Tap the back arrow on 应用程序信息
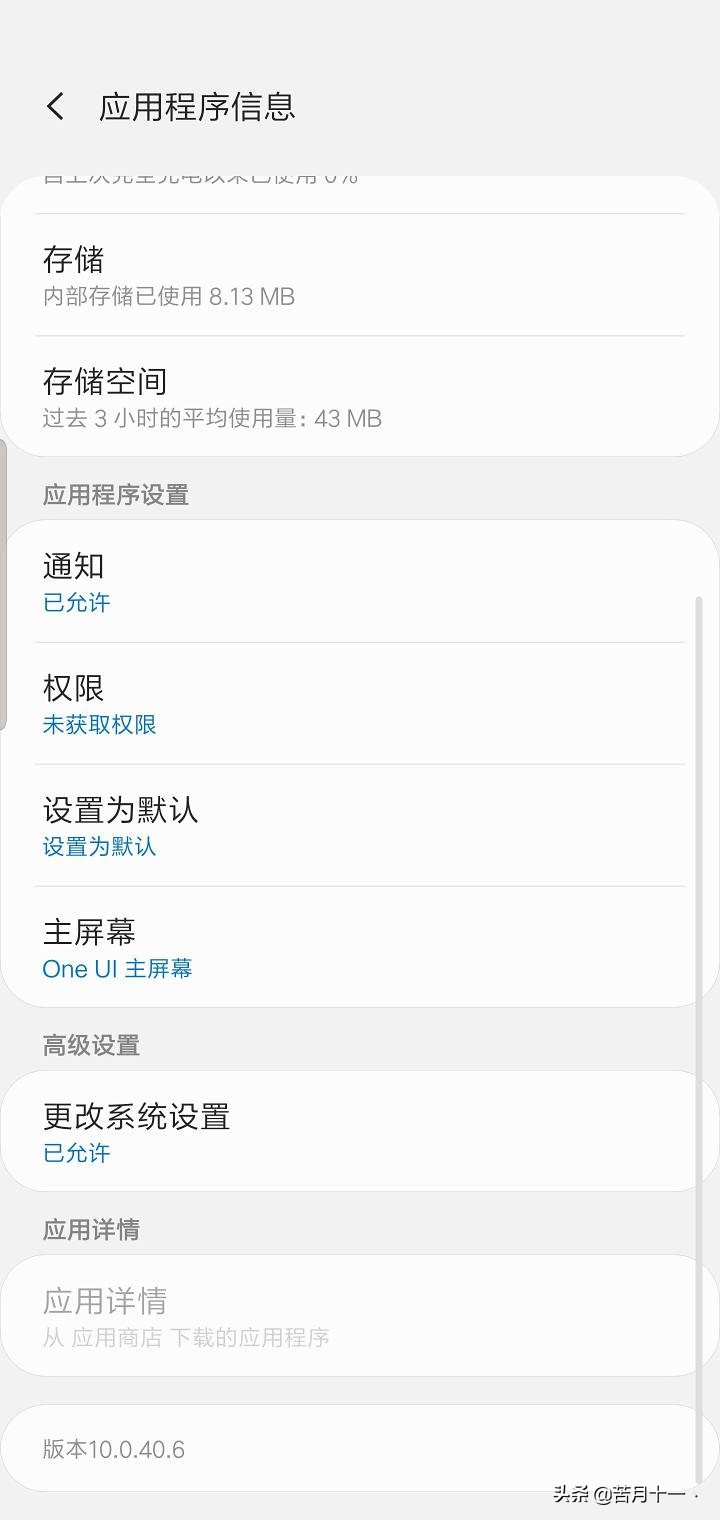Viewport: 720px width, 1520px height. (x=53, y=106)
